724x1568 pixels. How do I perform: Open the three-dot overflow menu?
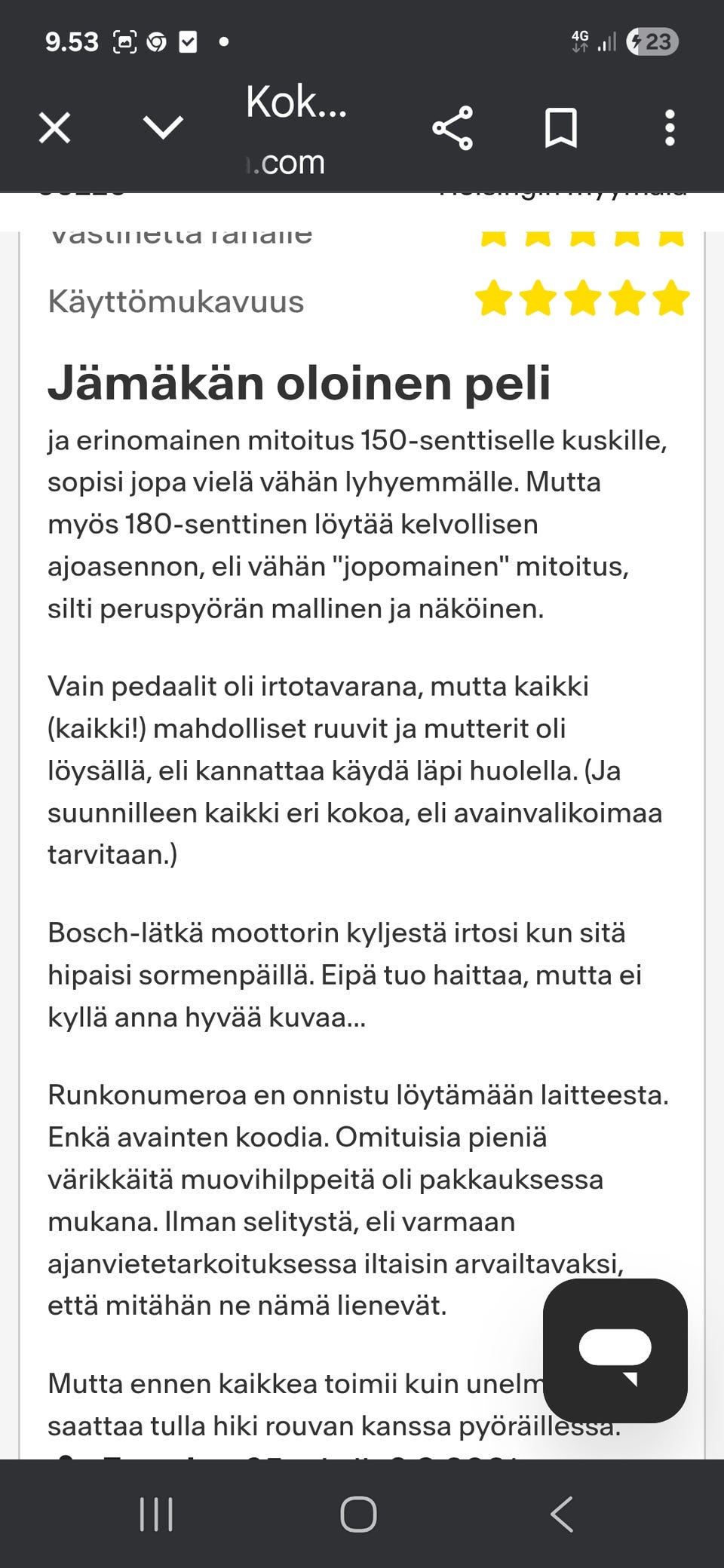[668, 128]
